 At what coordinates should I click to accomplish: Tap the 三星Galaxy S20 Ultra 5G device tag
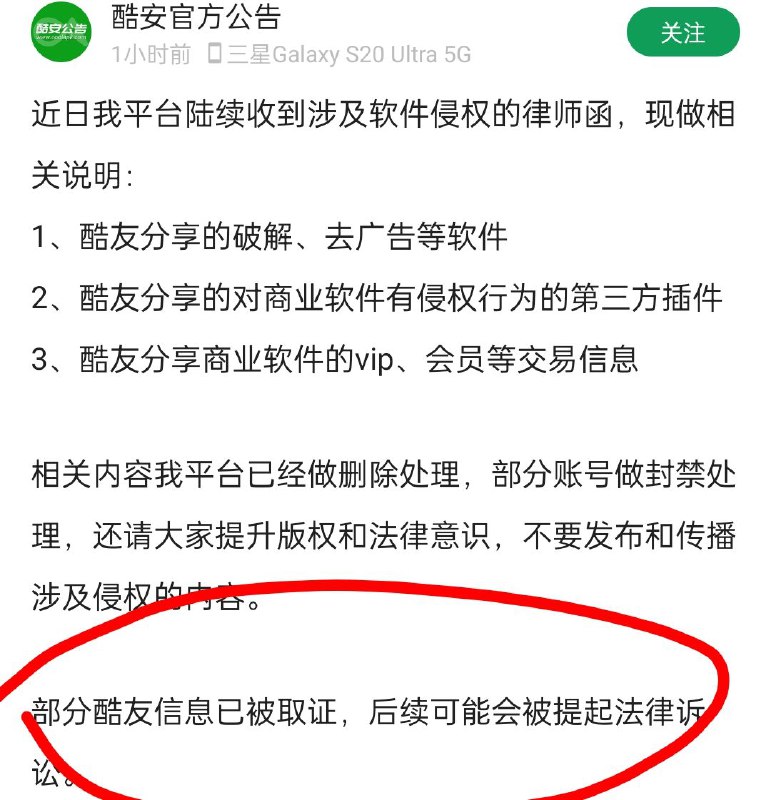click(x=339, y=55)
